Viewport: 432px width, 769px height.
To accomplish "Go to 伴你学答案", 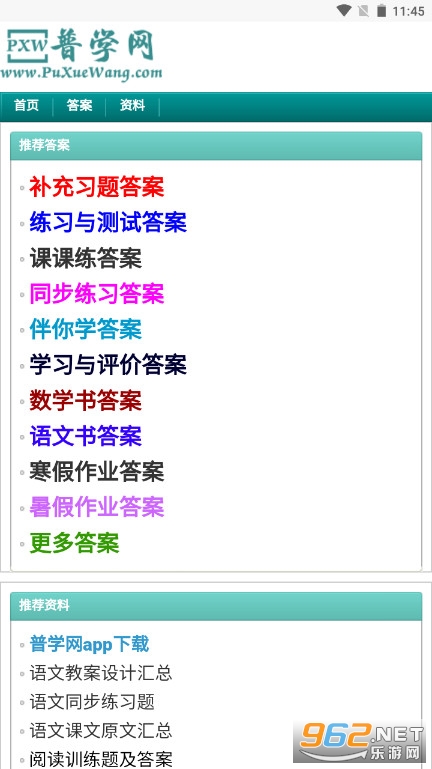I will tap(85, 330).
